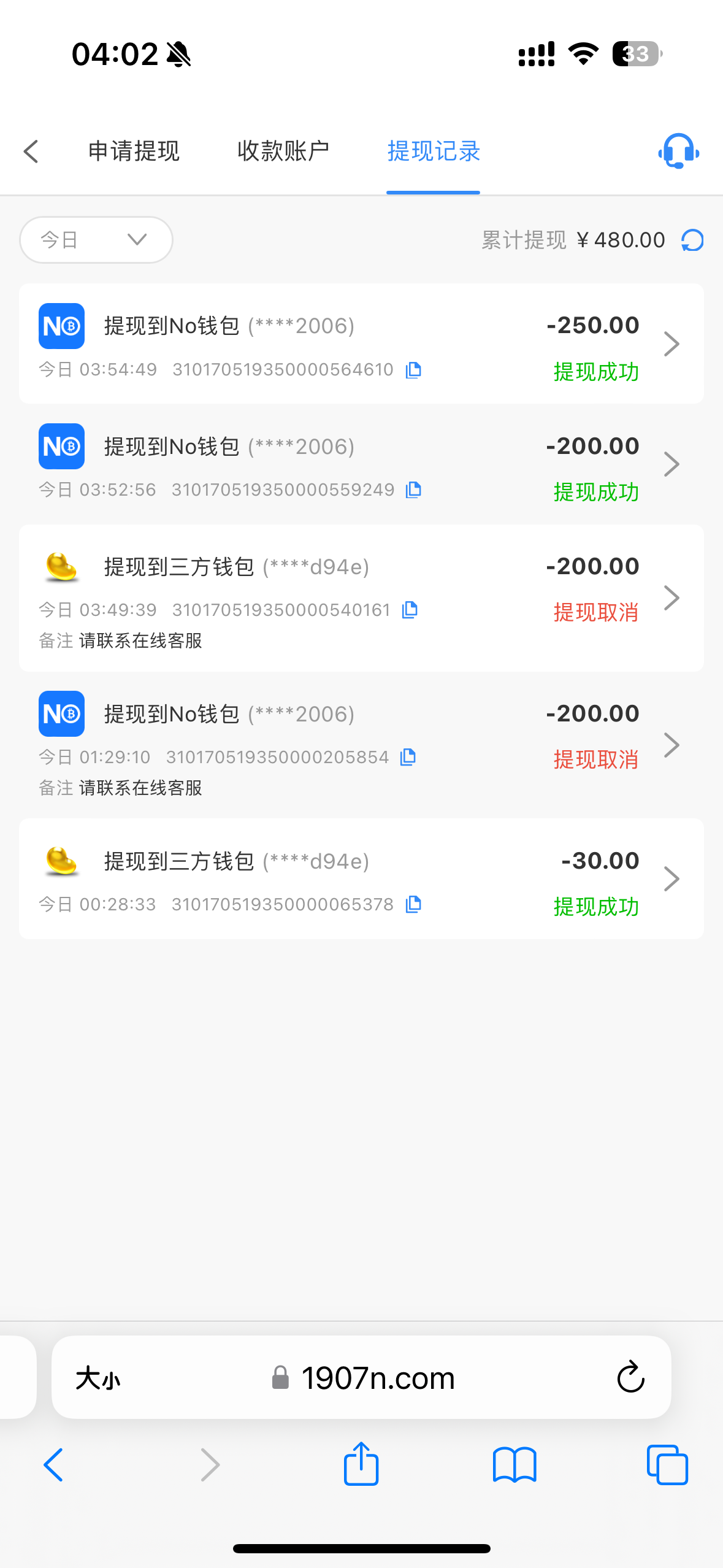This screenshot has width=723, height=1568.
Task: Open the -250.00 withdrawal record
Action: pos(361,344)
